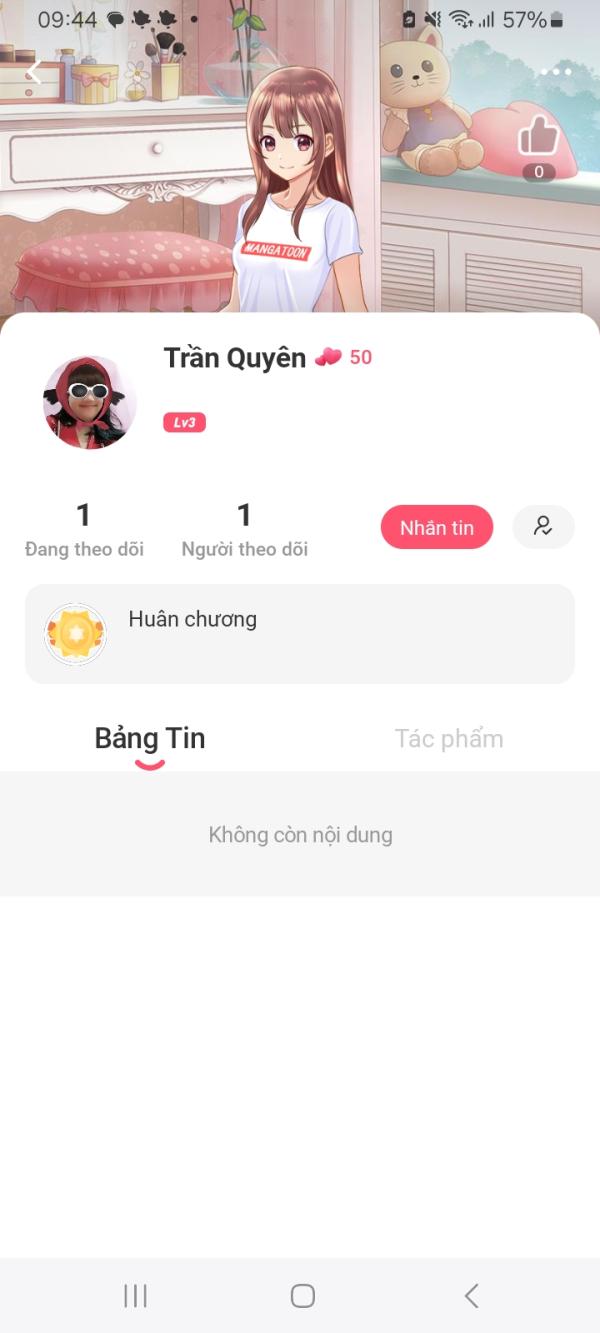Screen dimensions: 600x1333
Task: Switch to the Tác phẩm tab
Action: (x=449, y=739)
